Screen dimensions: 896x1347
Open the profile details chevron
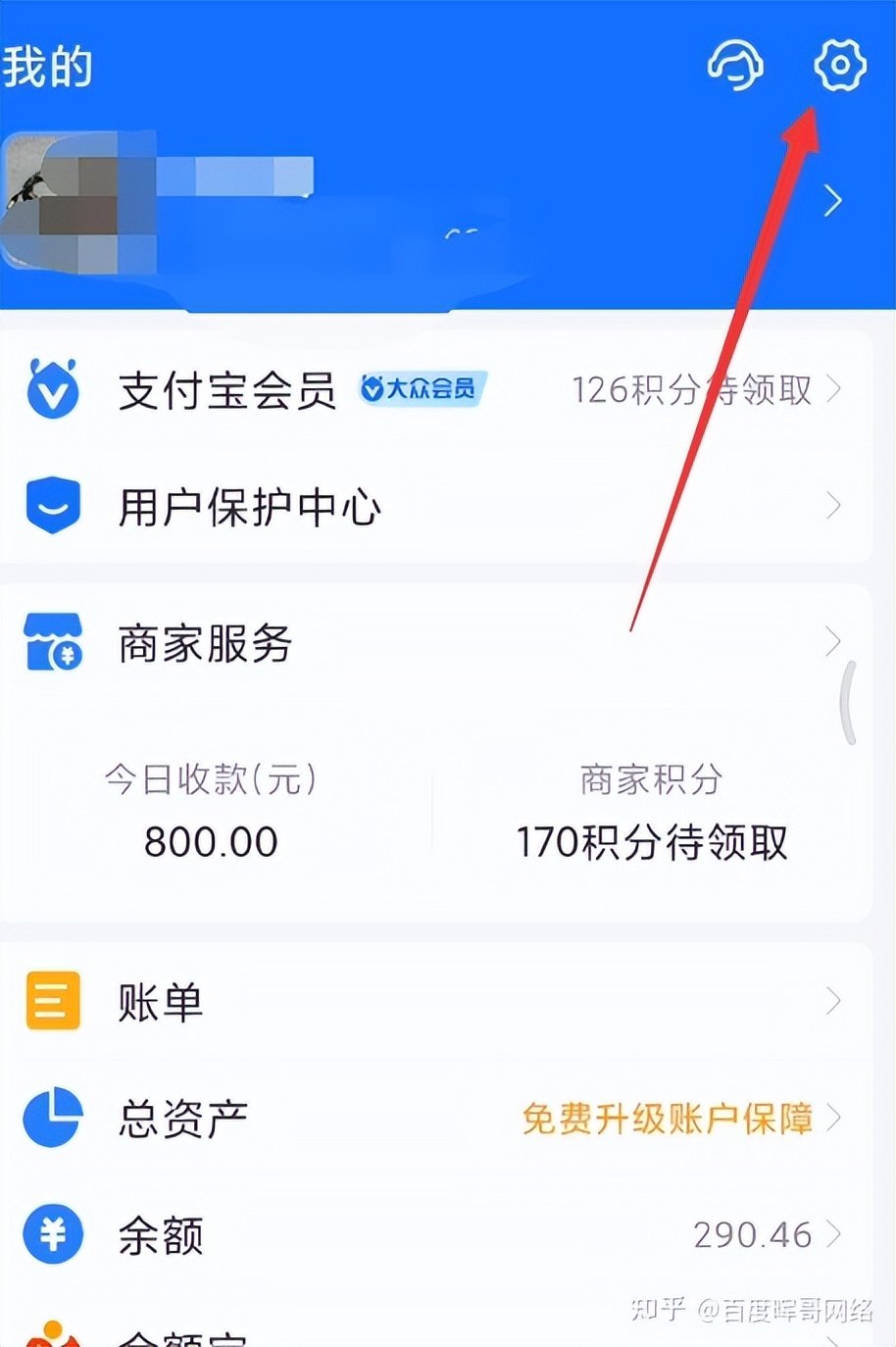832,201
